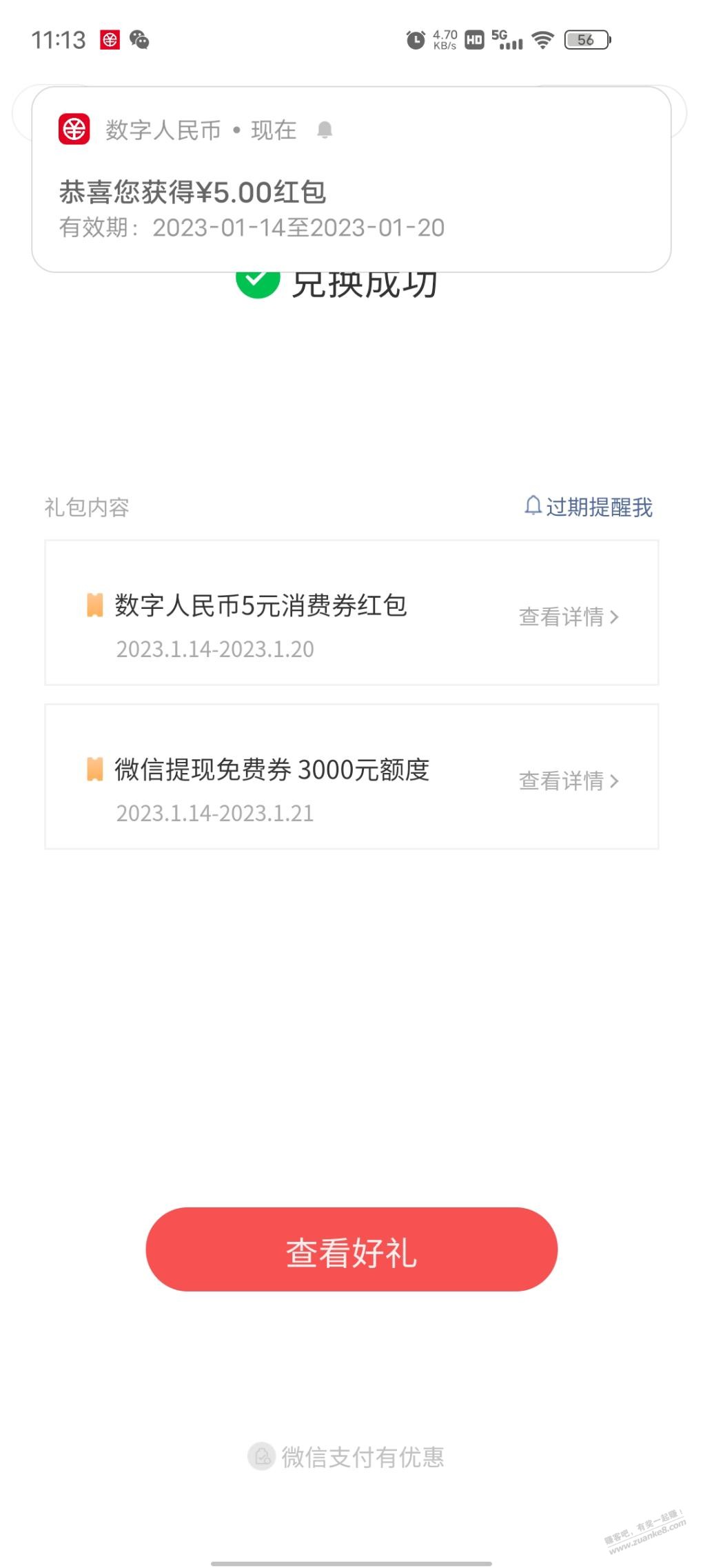Tap 过期提醒我 expiry reminder
The image size is (703, 1568).
coord(588,507)
